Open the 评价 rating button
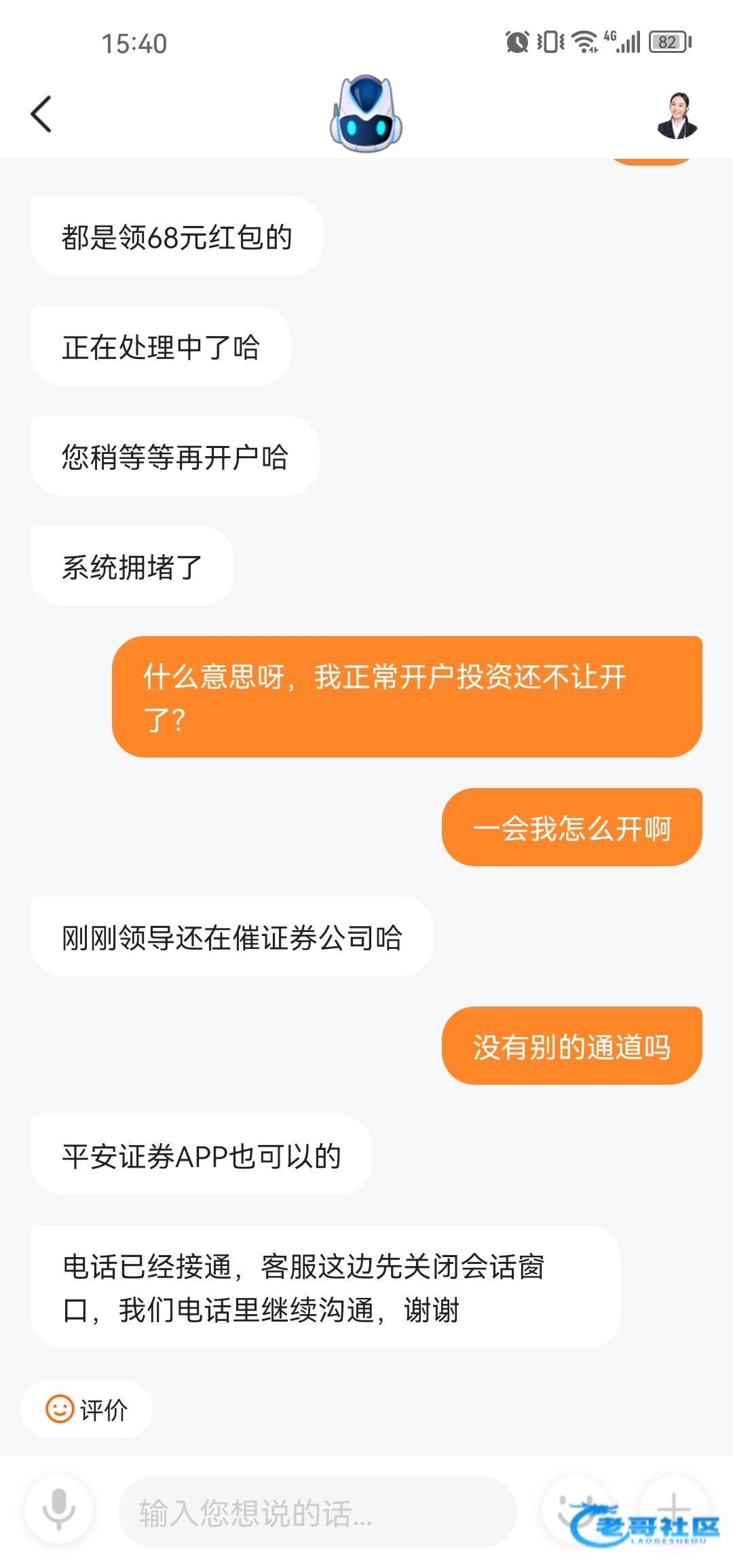The image size is (733, 1568). point(87,1409)
